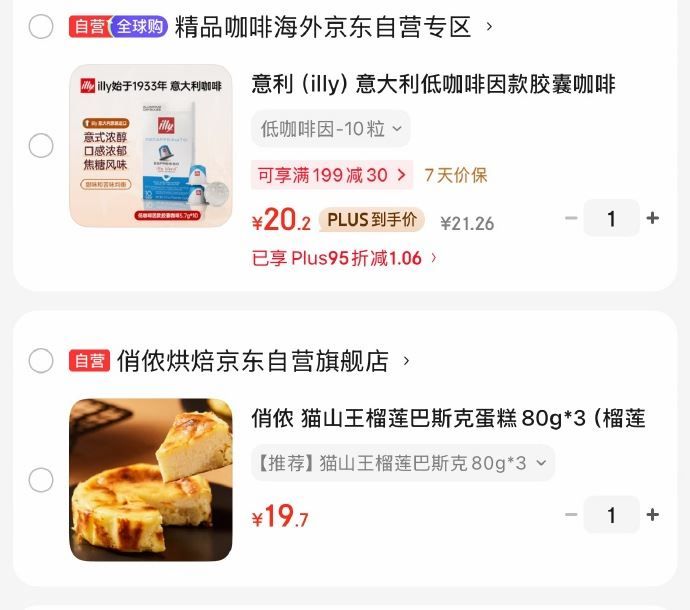Decrease the illy coffee quantity
The height and width of the screenshot is (610, 690).
pos(571,218)
